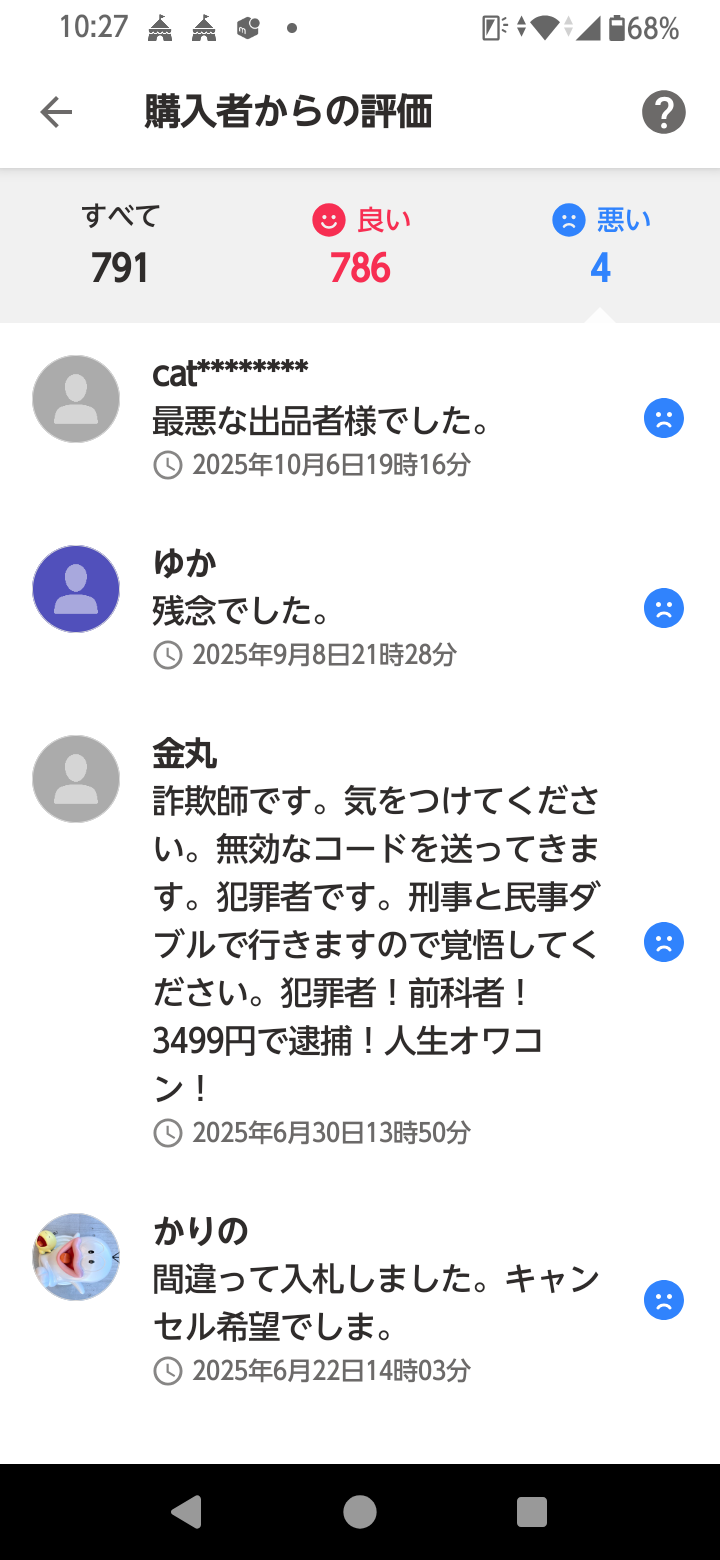Tap the system back button
Screen dimensions: 720x1560
187,1512
